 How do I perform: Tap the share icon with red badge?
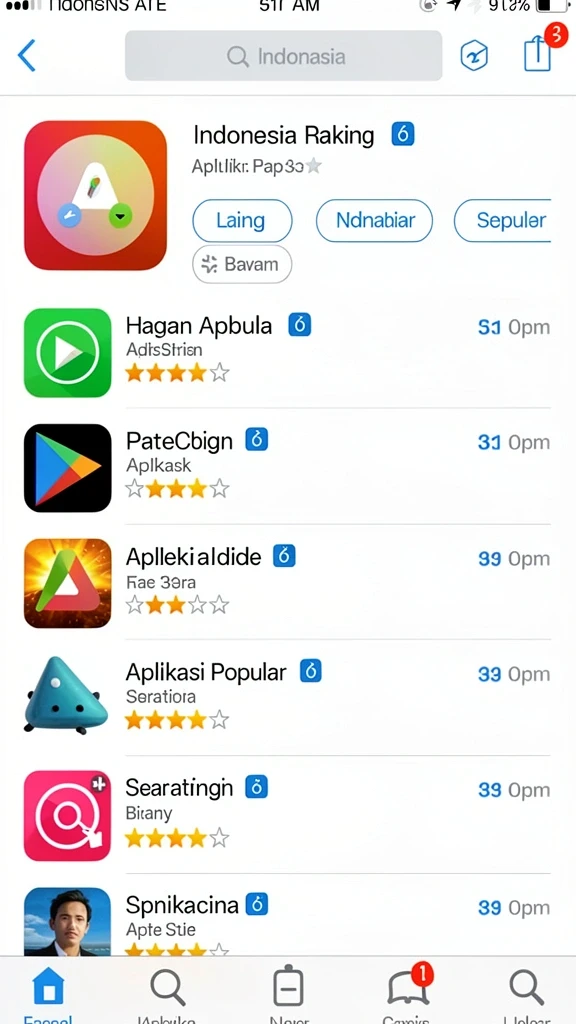click(x=539, y=52)
